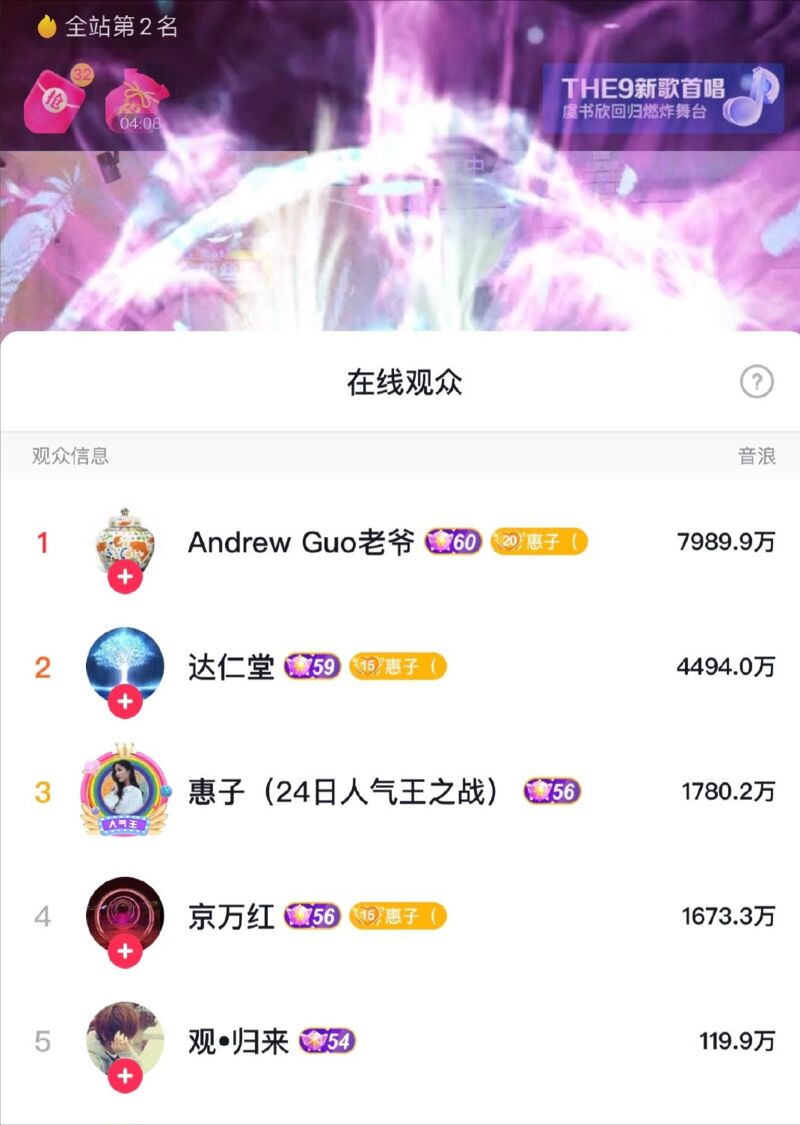Open the lucky bag with countdown 04:08
This screenshot has width=800, height=1125.
pyautogui.click(x=138, y=102)
